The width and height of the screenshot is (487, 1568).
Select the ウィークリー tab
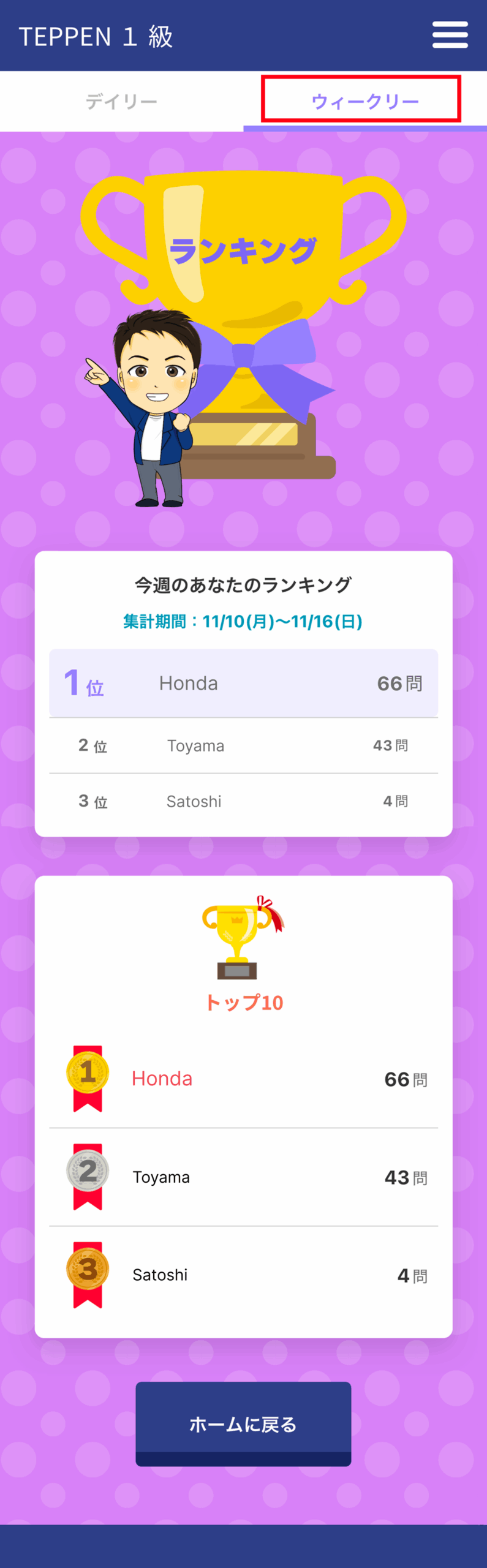click(x=364, y=101)
